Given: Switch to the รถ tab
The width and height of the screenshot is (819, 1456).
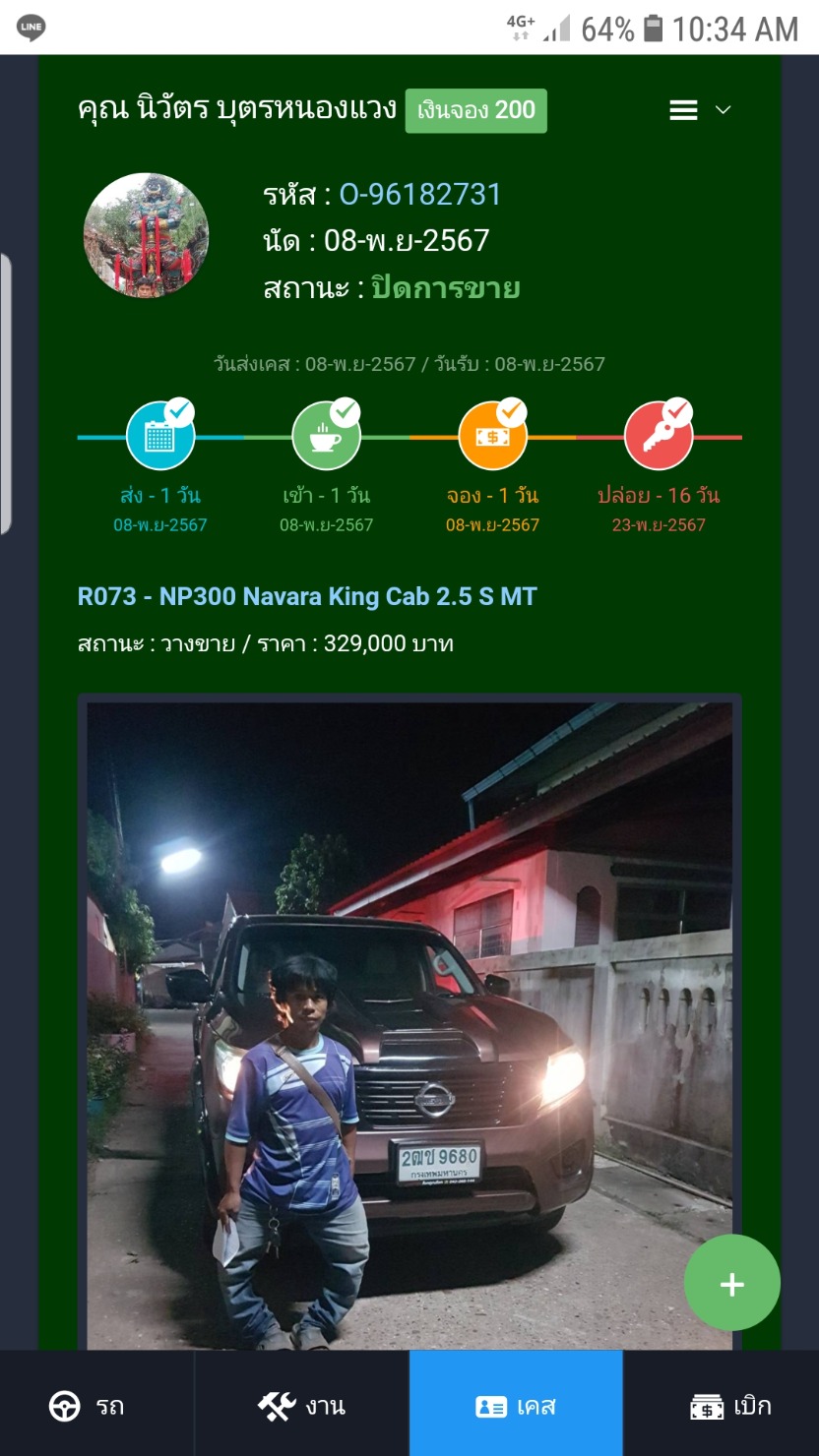Looking at the screenshot, I should (96, 1406).
